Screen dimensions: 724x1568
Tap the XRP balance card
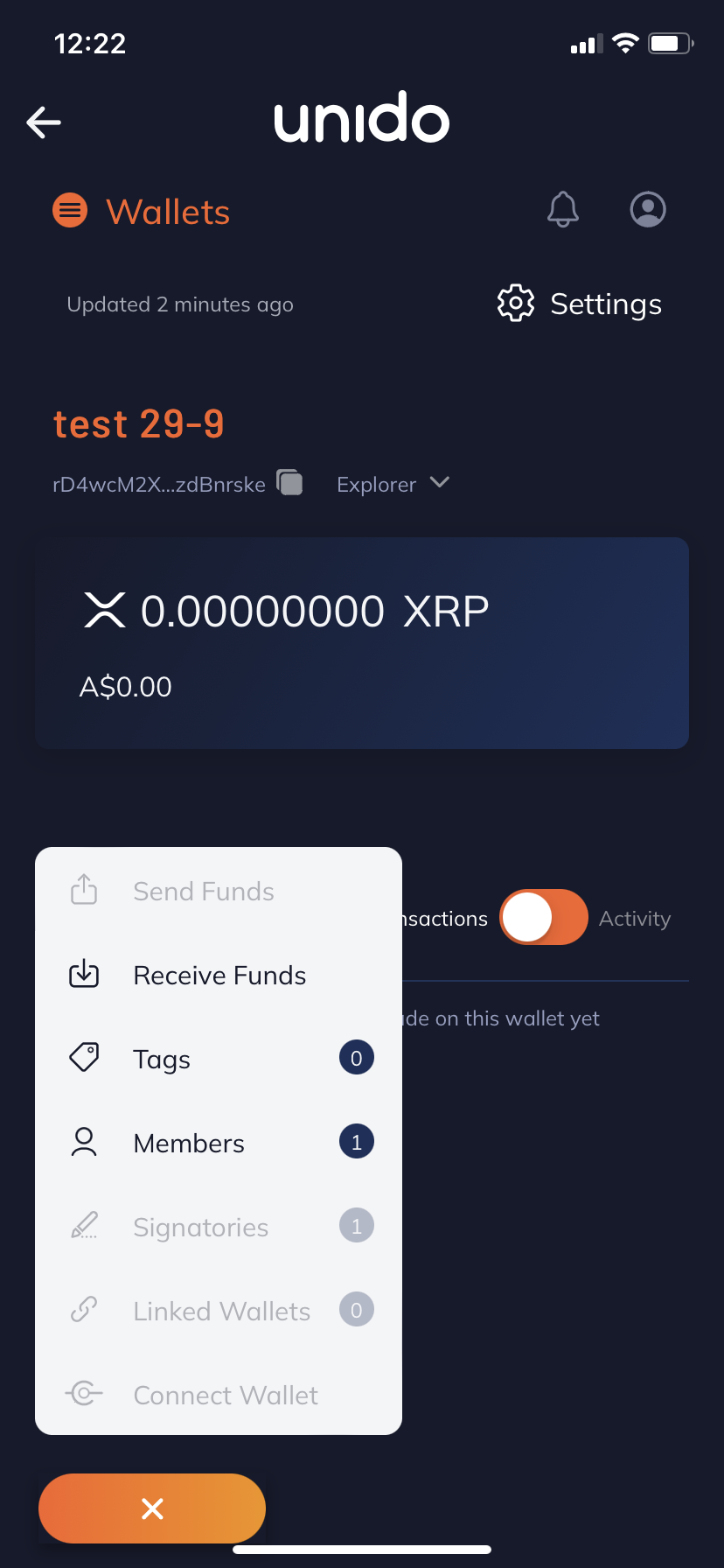click(362, 643)
